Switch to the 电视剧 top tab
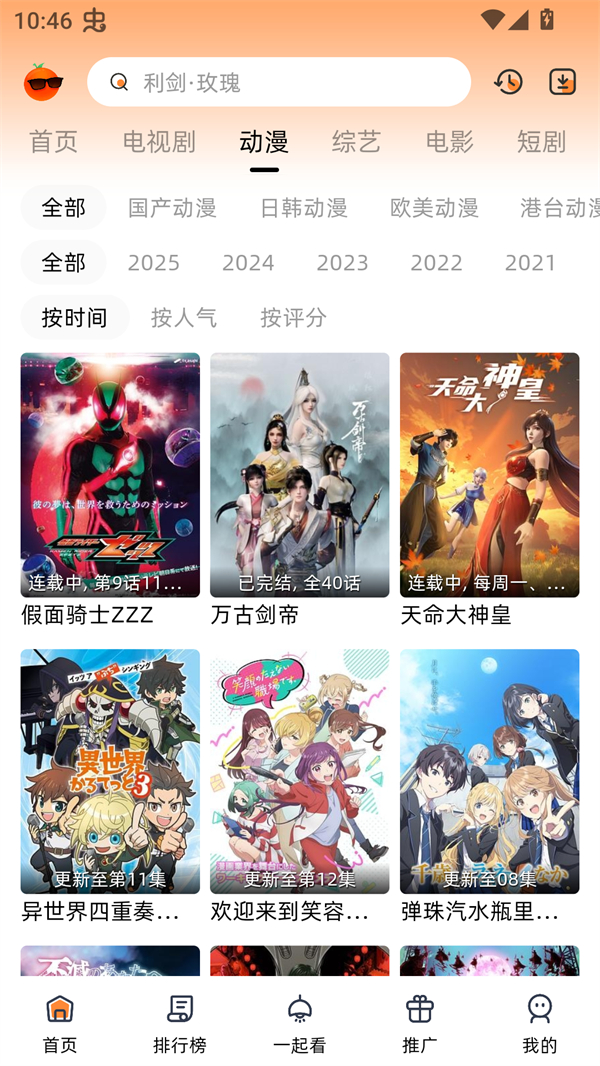 click(x=159, y=142)
